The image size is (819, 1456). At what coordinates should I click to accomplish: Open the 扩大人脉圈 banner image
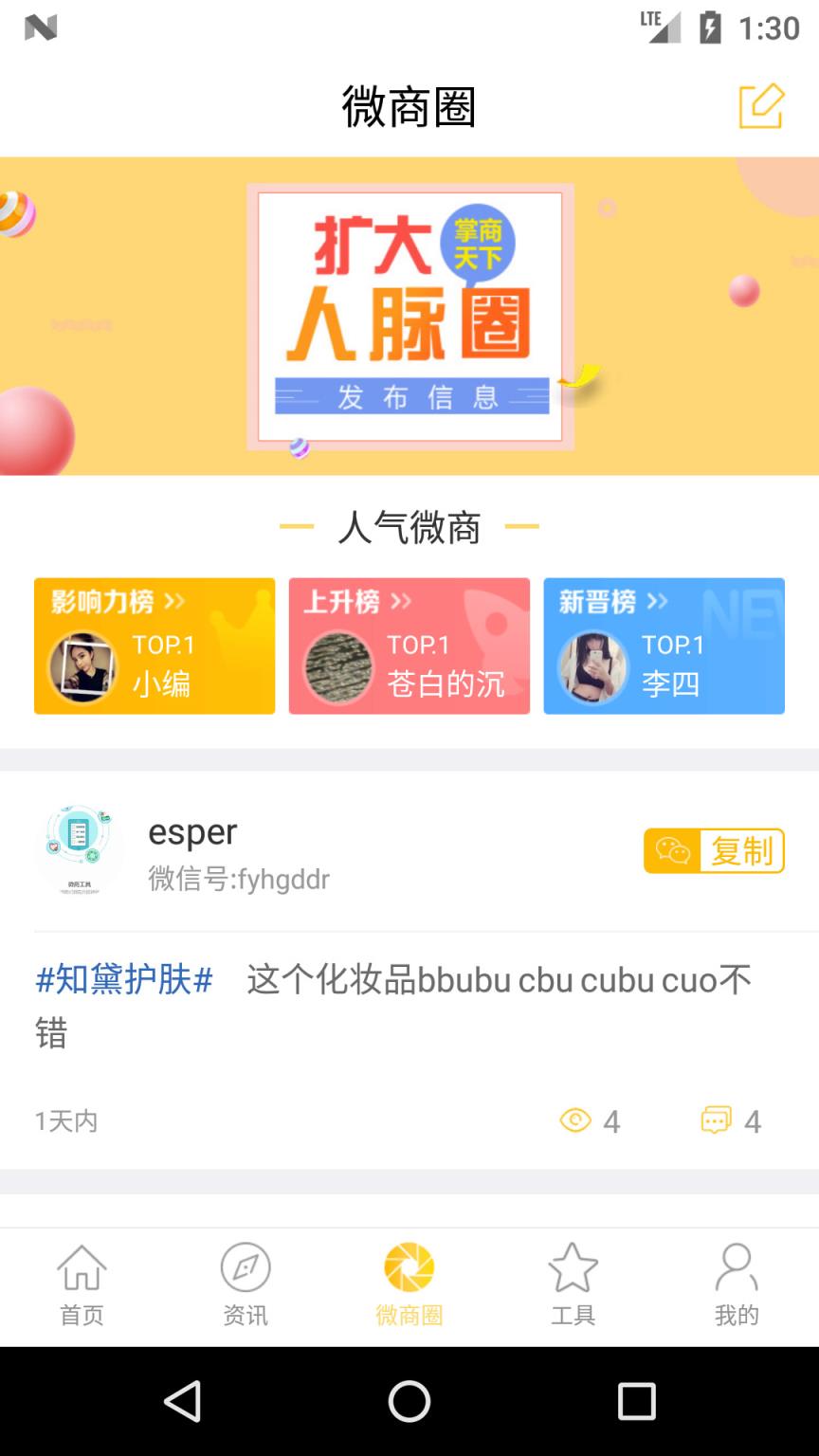point(409,318)
